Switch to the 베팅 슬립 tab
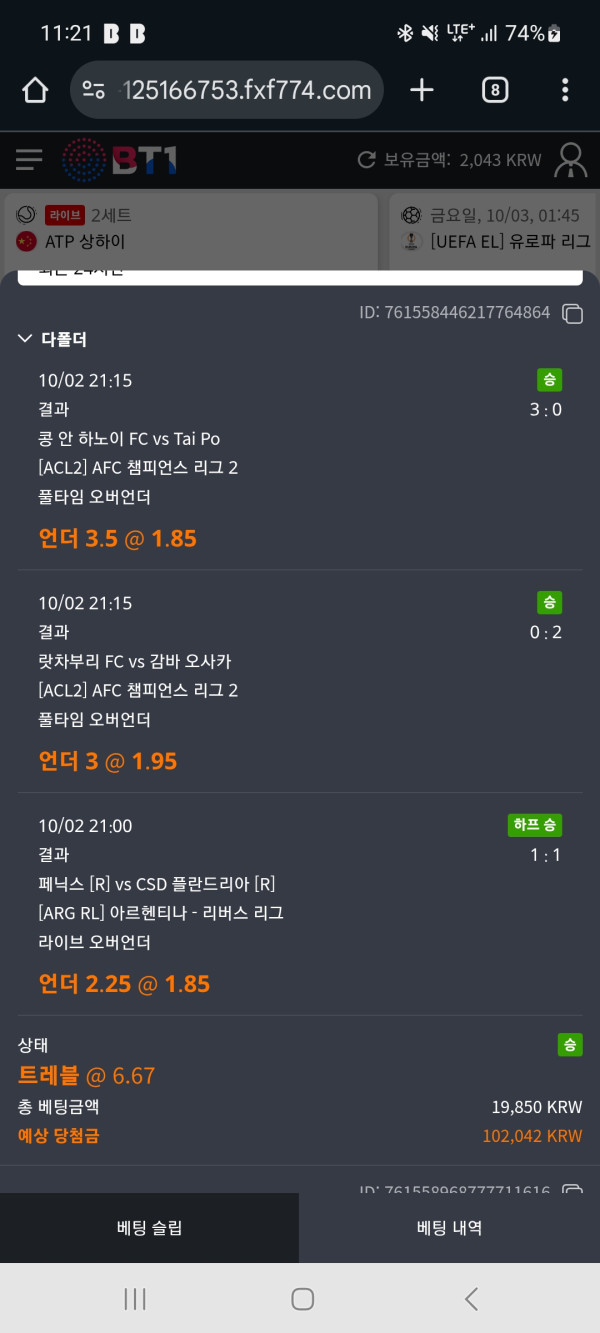The image size is (600, 1333). pyautogui.click(x=149, y=1228)
